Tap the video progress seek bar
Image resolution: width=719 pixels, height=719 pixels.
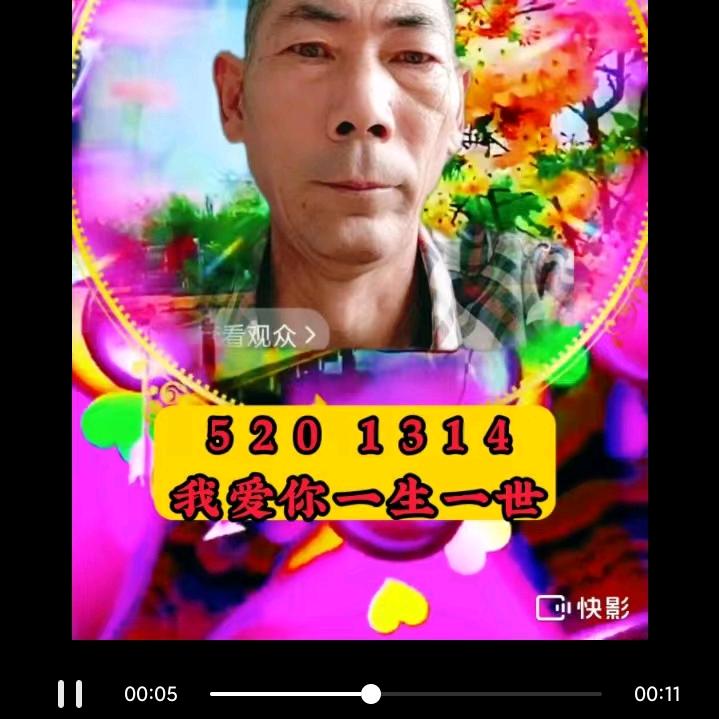coord(405,694)
